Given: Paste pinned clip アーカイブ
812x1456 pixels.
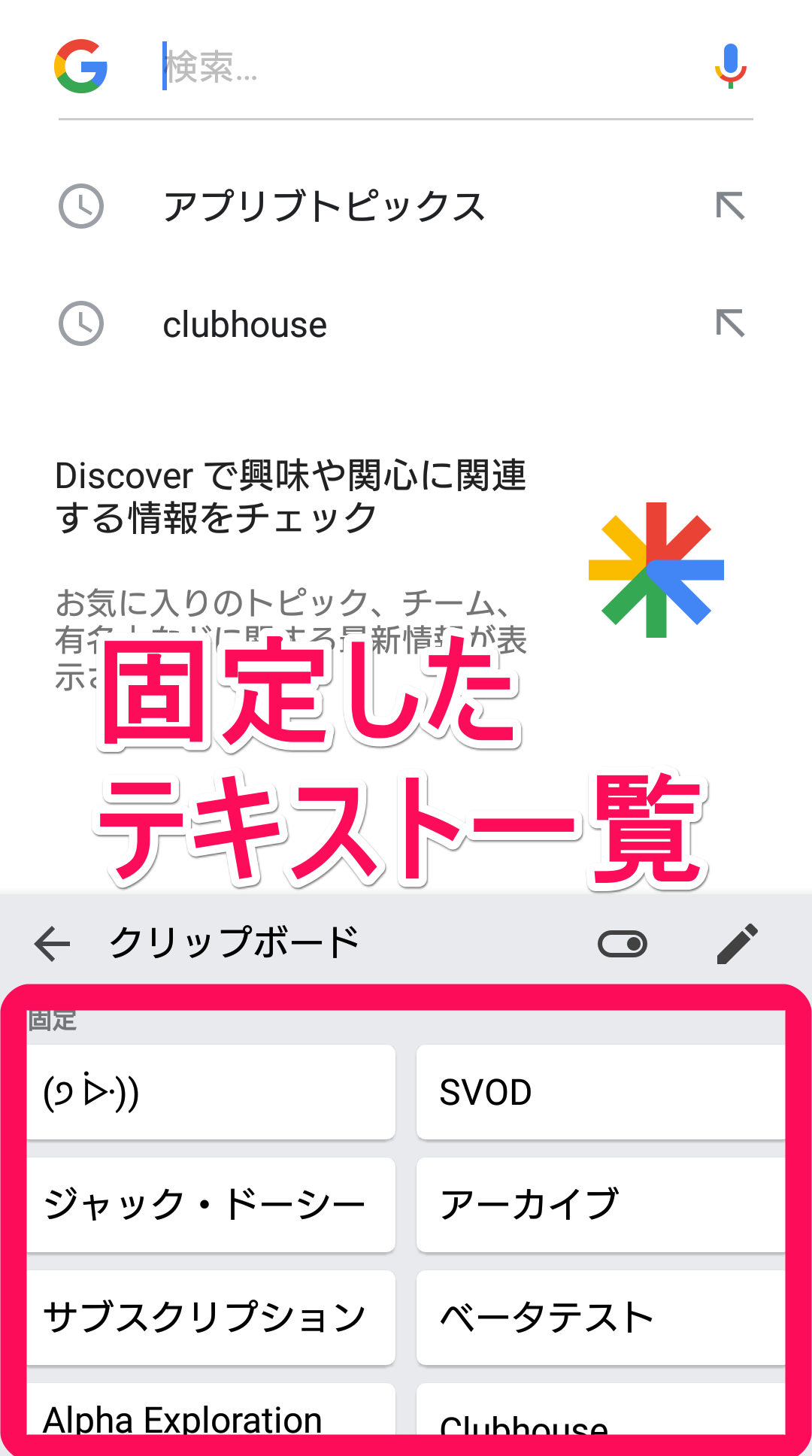Looking at the screenshot, I should coord(601,1205).
